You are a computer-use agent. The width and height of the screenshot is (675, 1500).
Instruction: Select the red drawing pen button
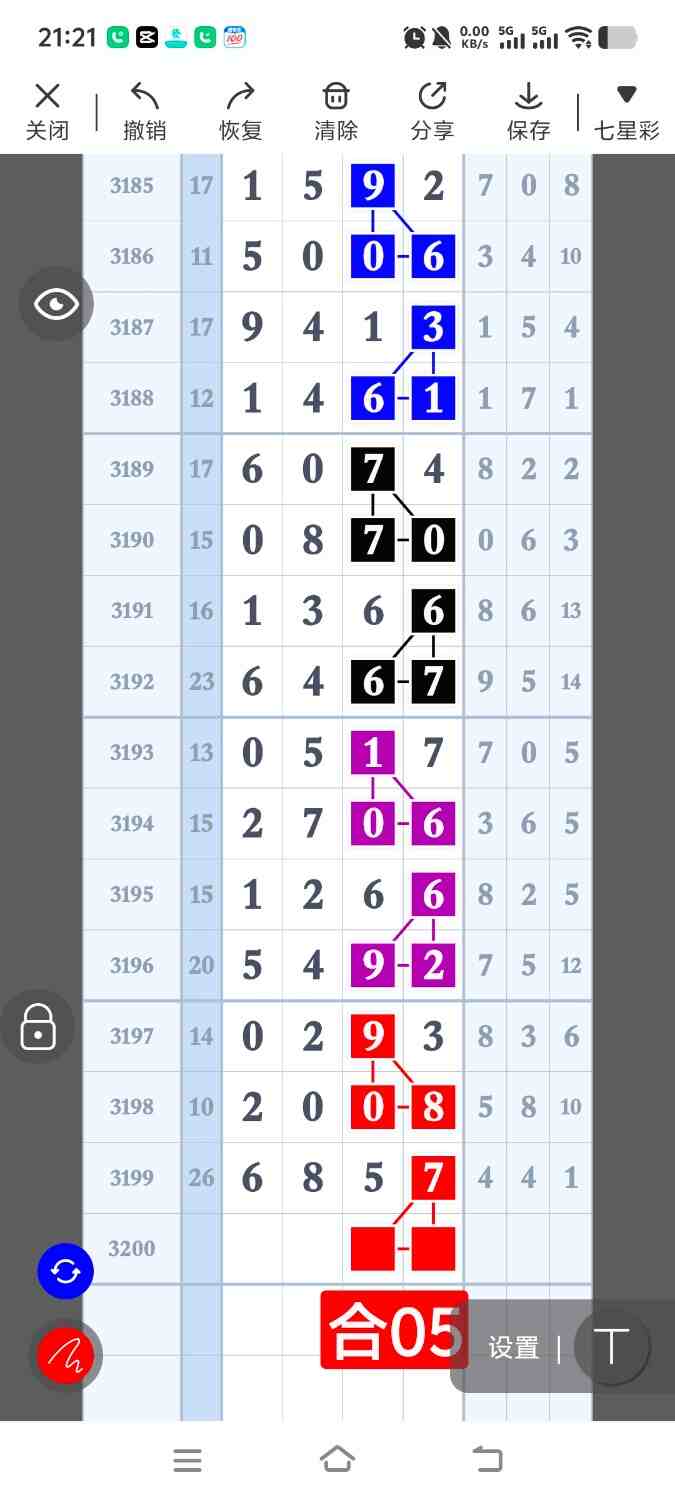click(x=65, y=1355)
